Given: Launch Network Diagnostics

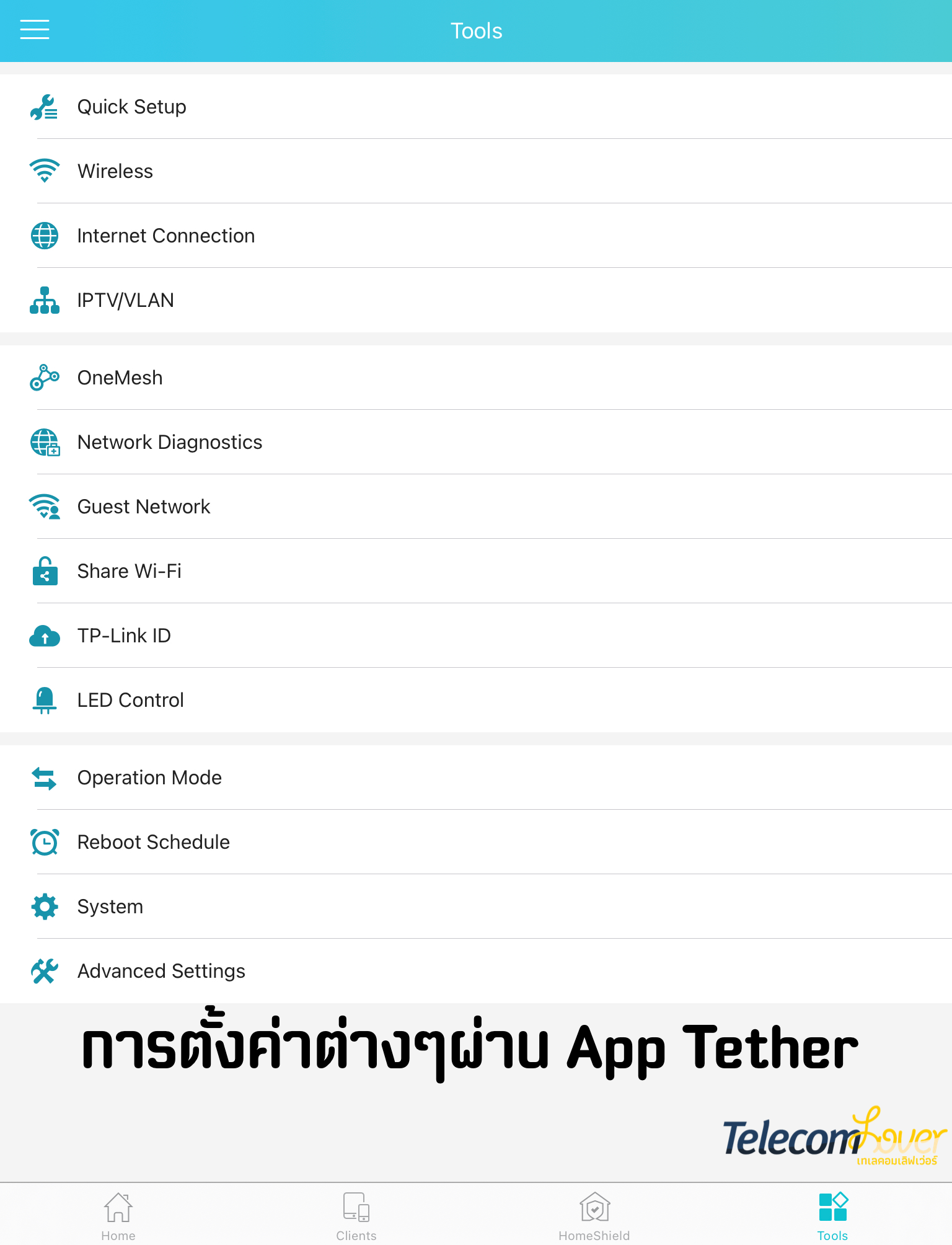Looking at the screenshot, I should coord(170,442).
